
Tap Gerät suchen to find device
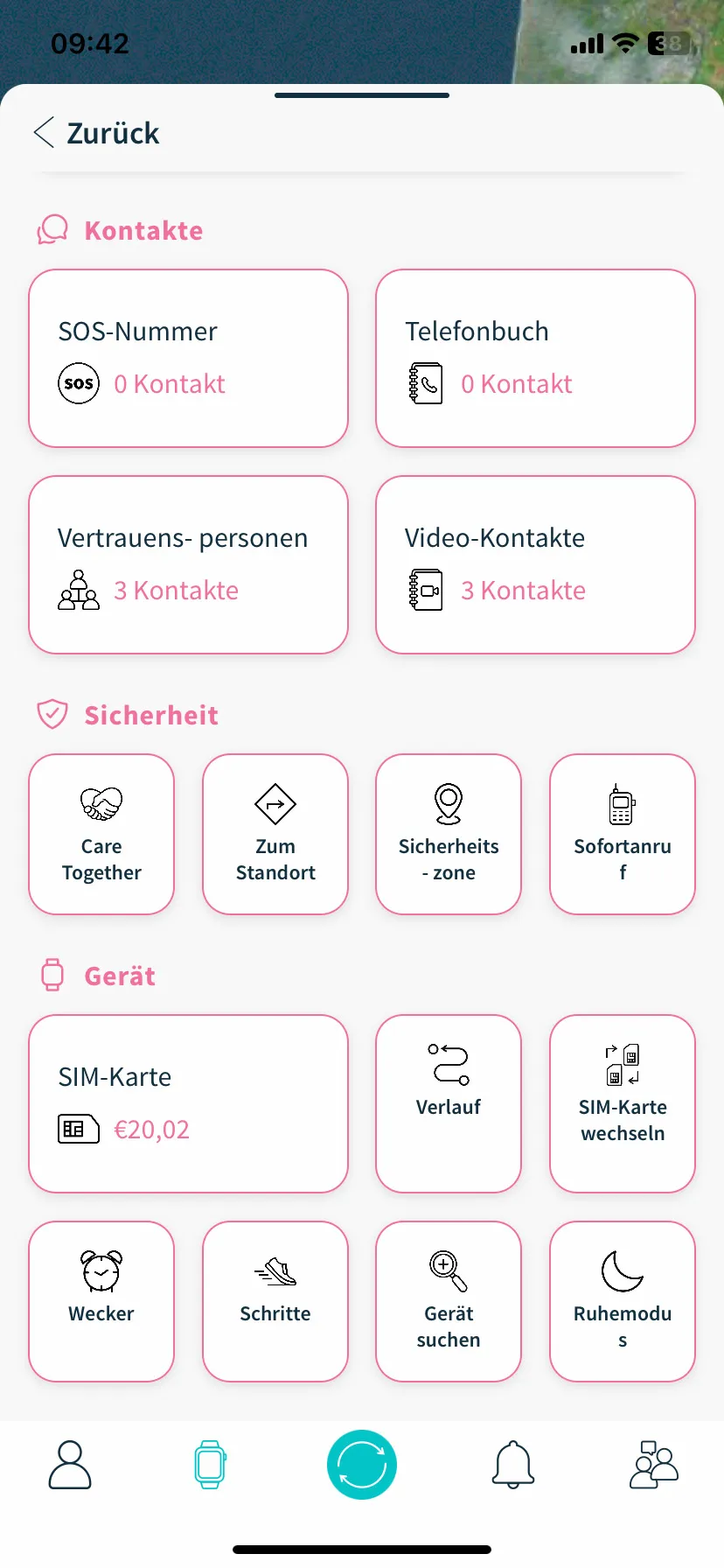(449, 1301)
